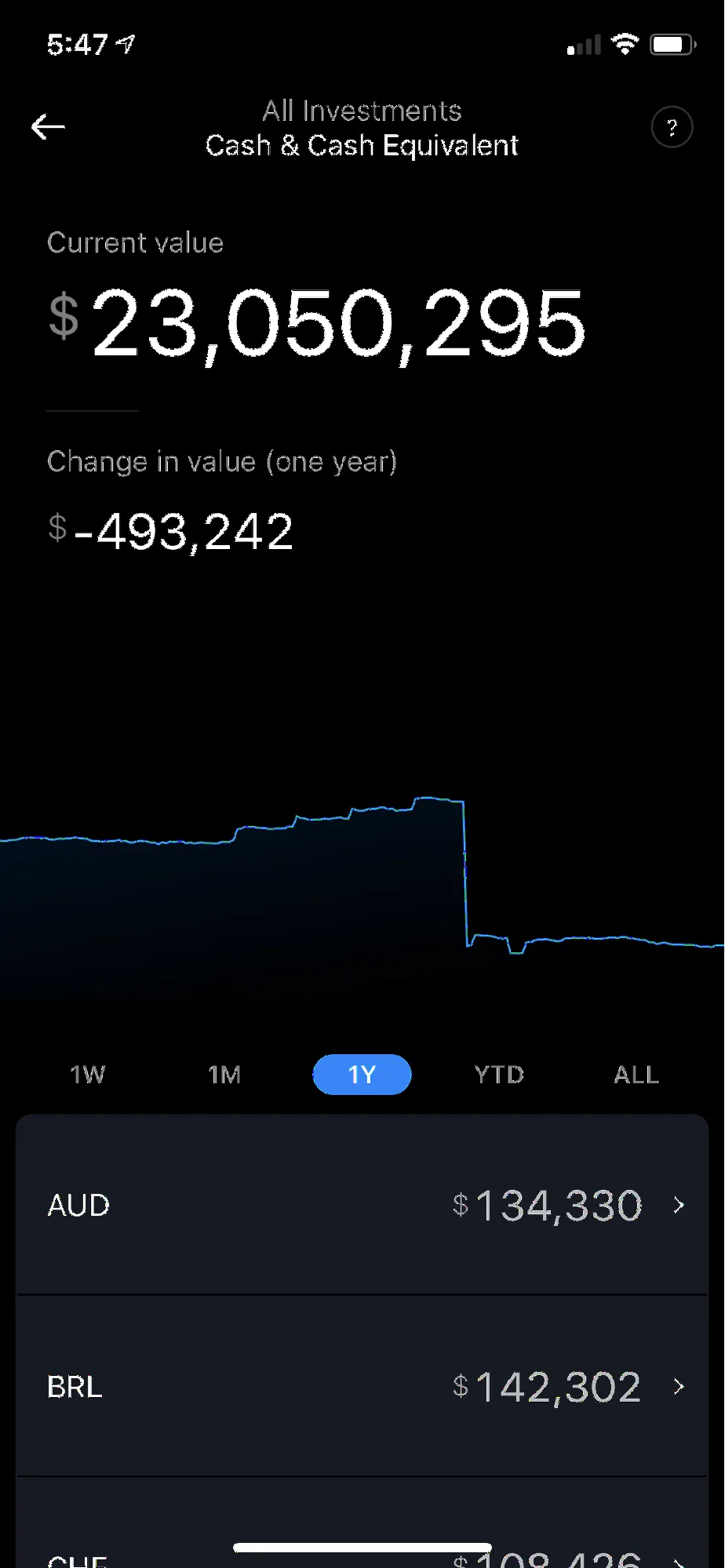The height and width of the screenshot is (1568, 725).
Task: Go back with the arrow icon
Action: coord(48,126)
